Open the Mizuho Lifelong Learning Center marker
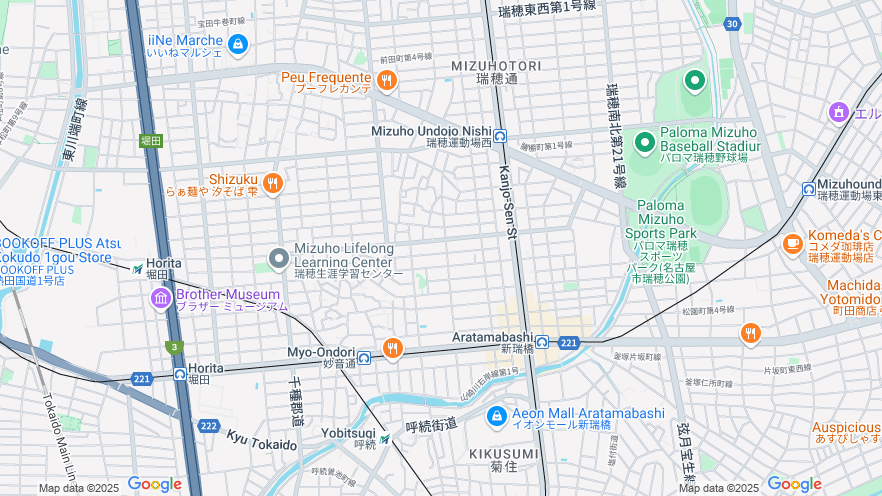This screenshot has height=496, width=882. coord(277,259)
